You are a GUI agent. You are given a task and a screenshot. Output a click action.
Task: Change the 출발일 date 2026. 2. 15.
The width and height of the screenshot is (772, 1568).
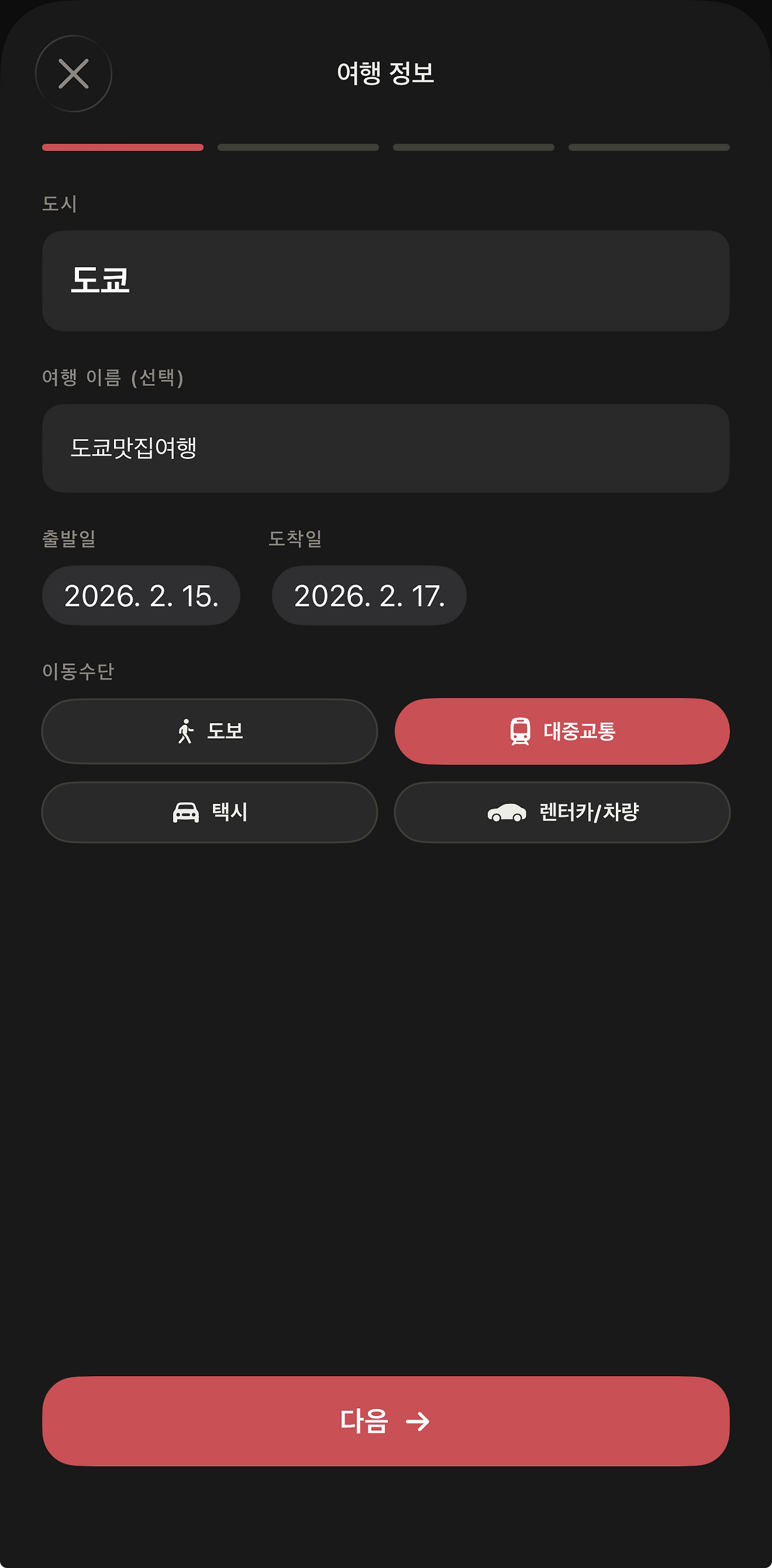pos(141,595)
